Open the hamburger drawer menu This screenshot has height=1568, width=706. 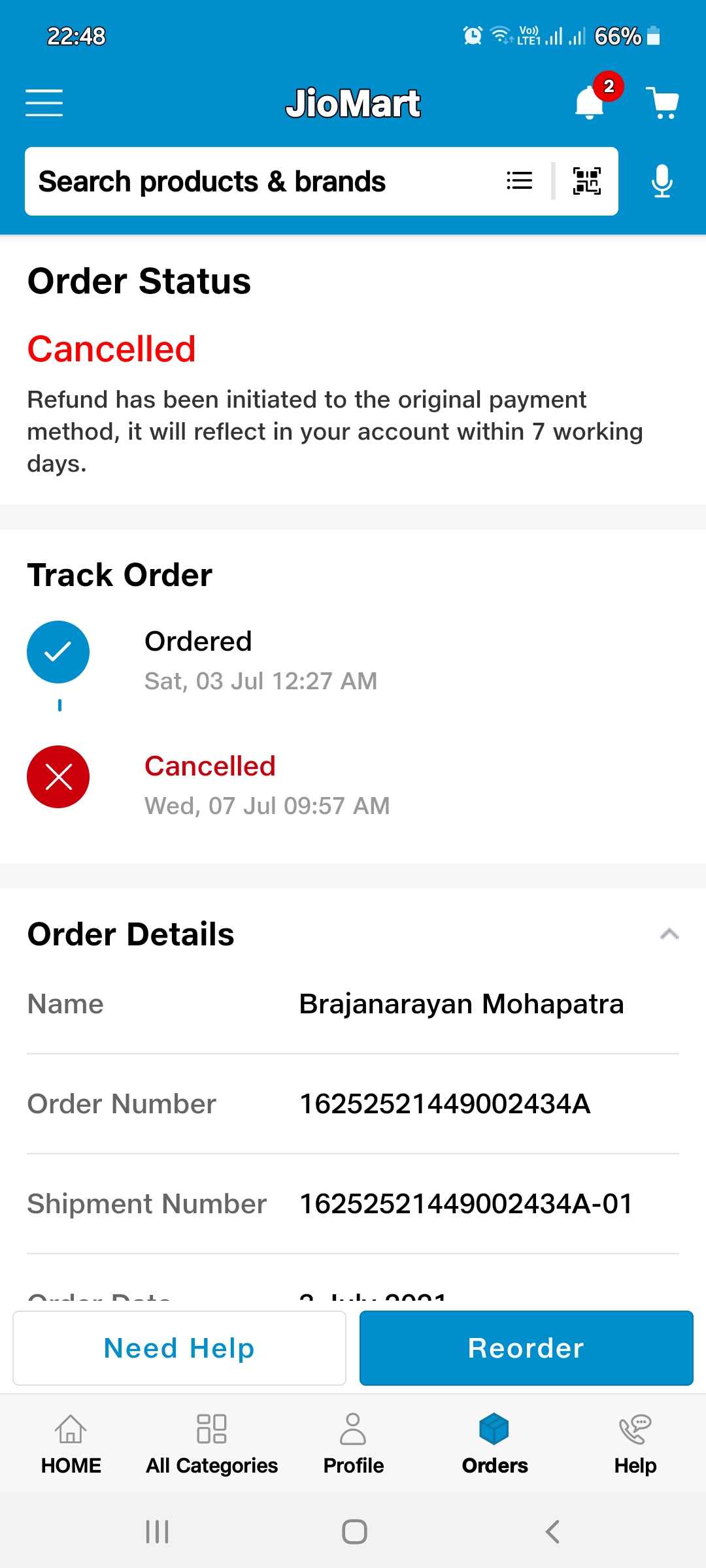[x=44, y=103]
